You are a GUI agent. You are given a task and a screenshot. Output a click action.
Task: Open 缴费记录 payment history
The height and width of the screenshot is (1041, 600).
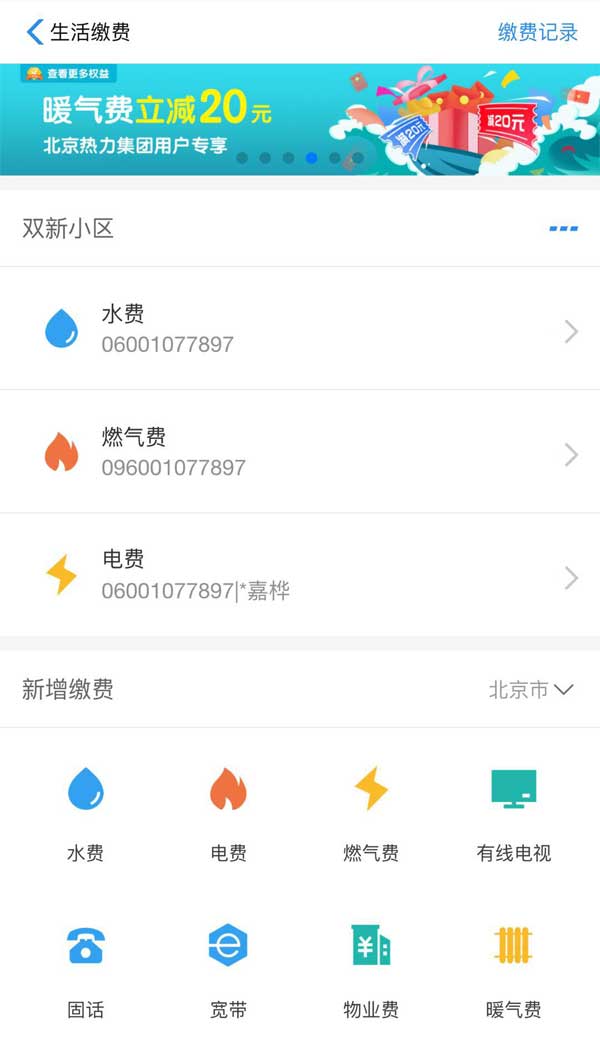point(538,32)
